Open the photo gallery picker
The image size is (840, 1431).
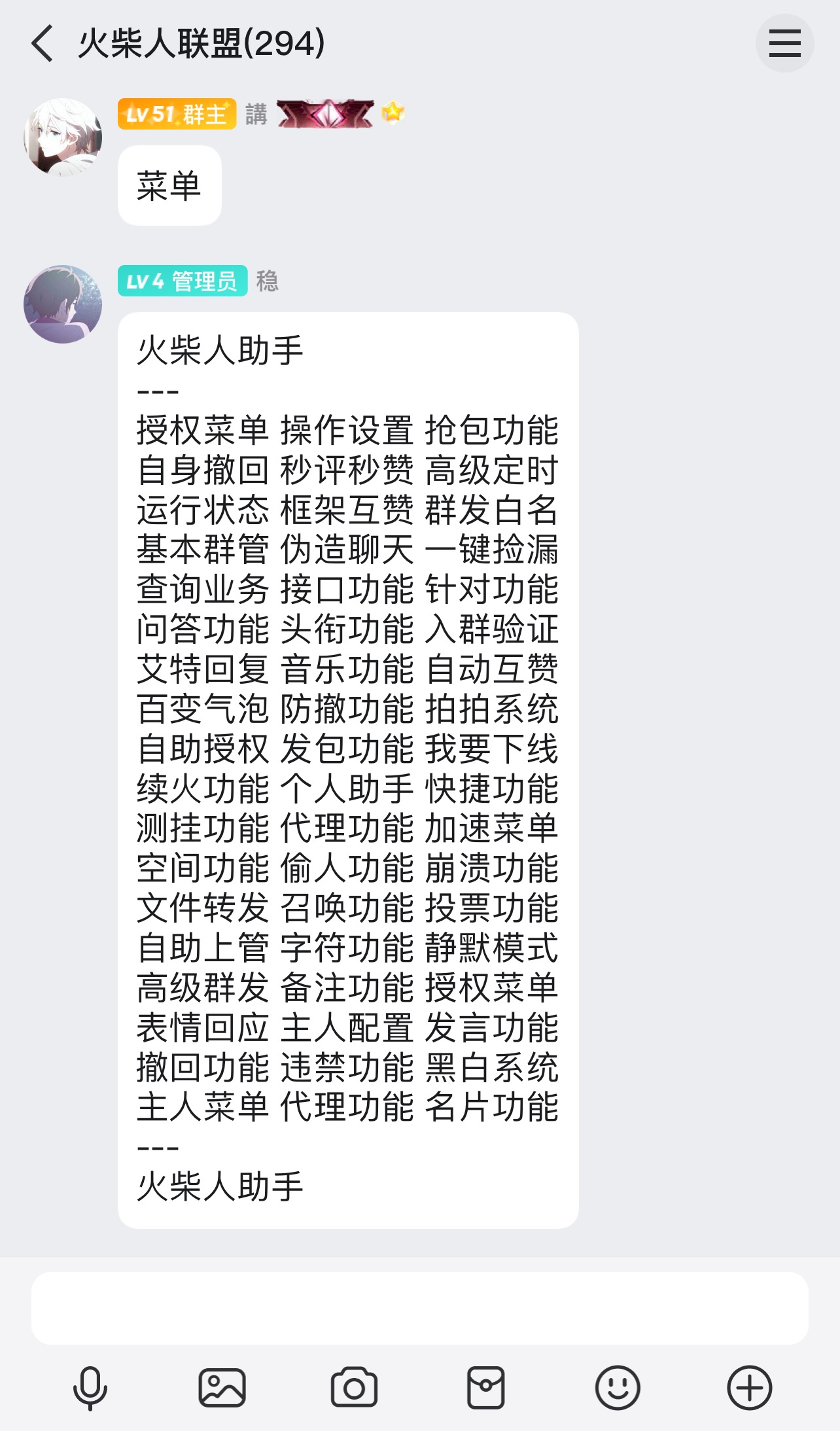[222, 1388]
